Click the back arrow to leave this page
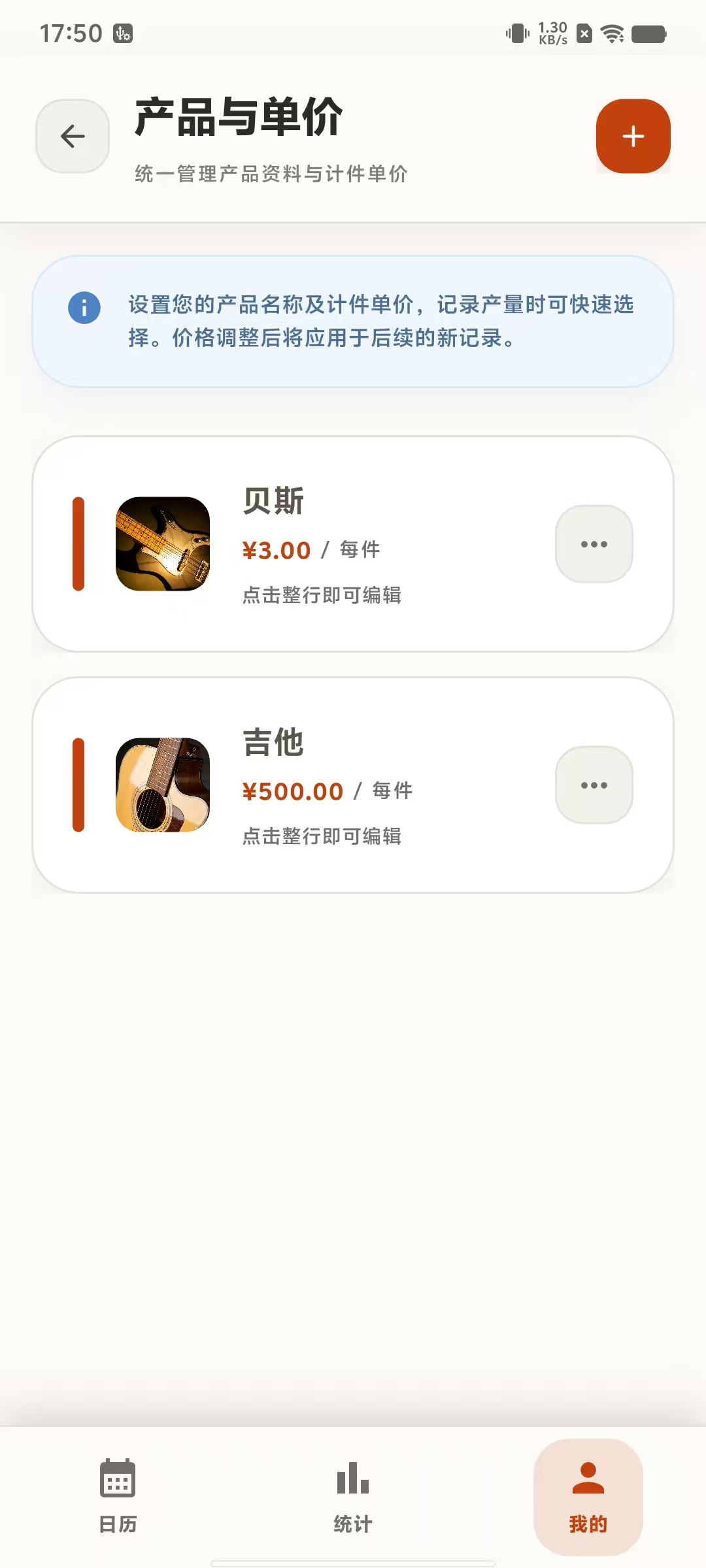This screenshot has width=706, height=1568. click(x=72, y=137)
